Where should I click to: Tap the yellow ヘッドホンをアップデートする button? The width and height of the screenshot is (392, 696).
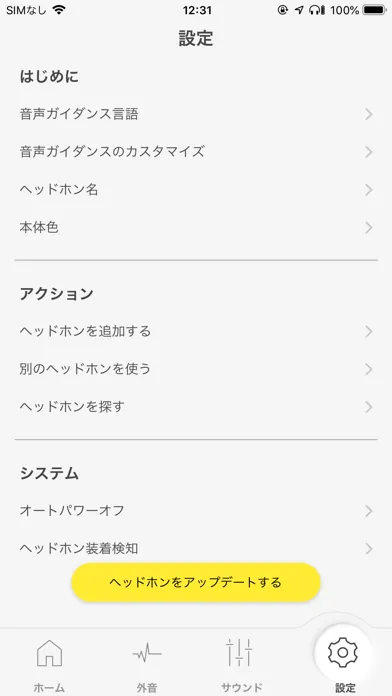tap(196, 582)
